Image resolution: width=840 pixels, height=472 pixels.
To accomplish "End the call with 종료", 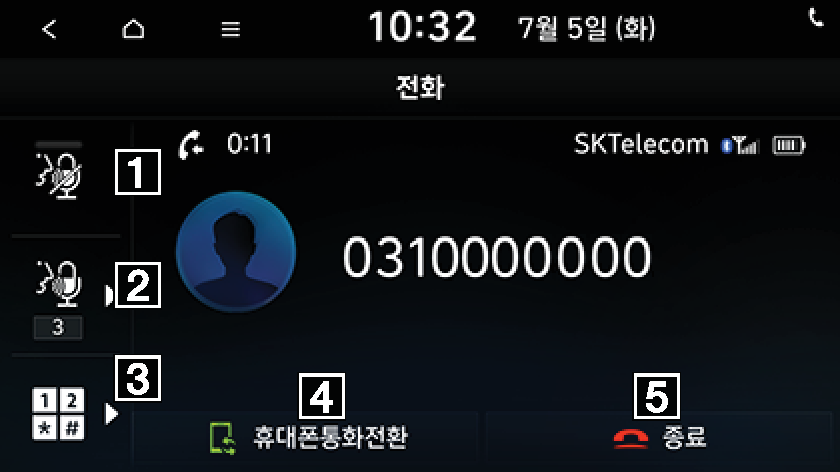I will click(x=659, y=437).
